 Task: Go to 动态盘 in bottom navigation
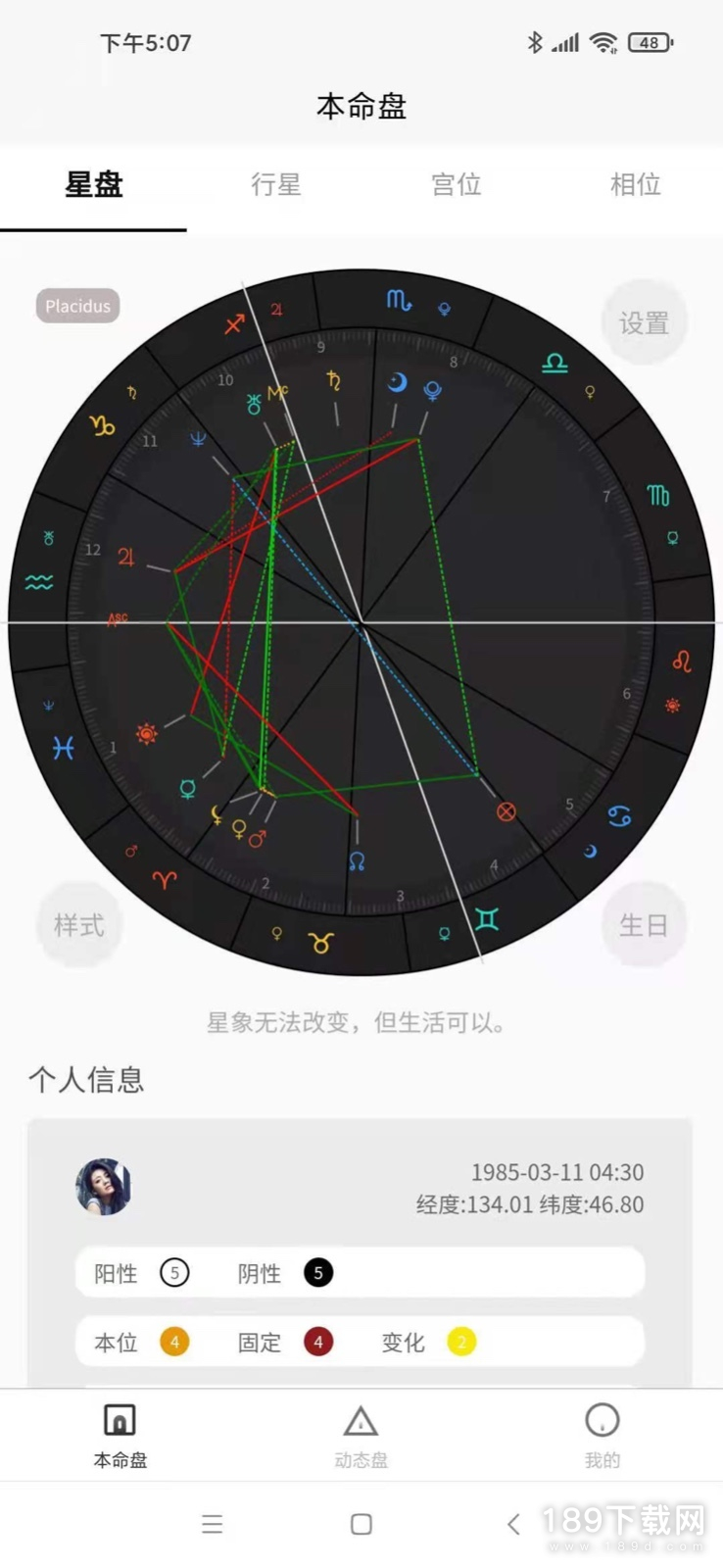tap(361, 1435)
